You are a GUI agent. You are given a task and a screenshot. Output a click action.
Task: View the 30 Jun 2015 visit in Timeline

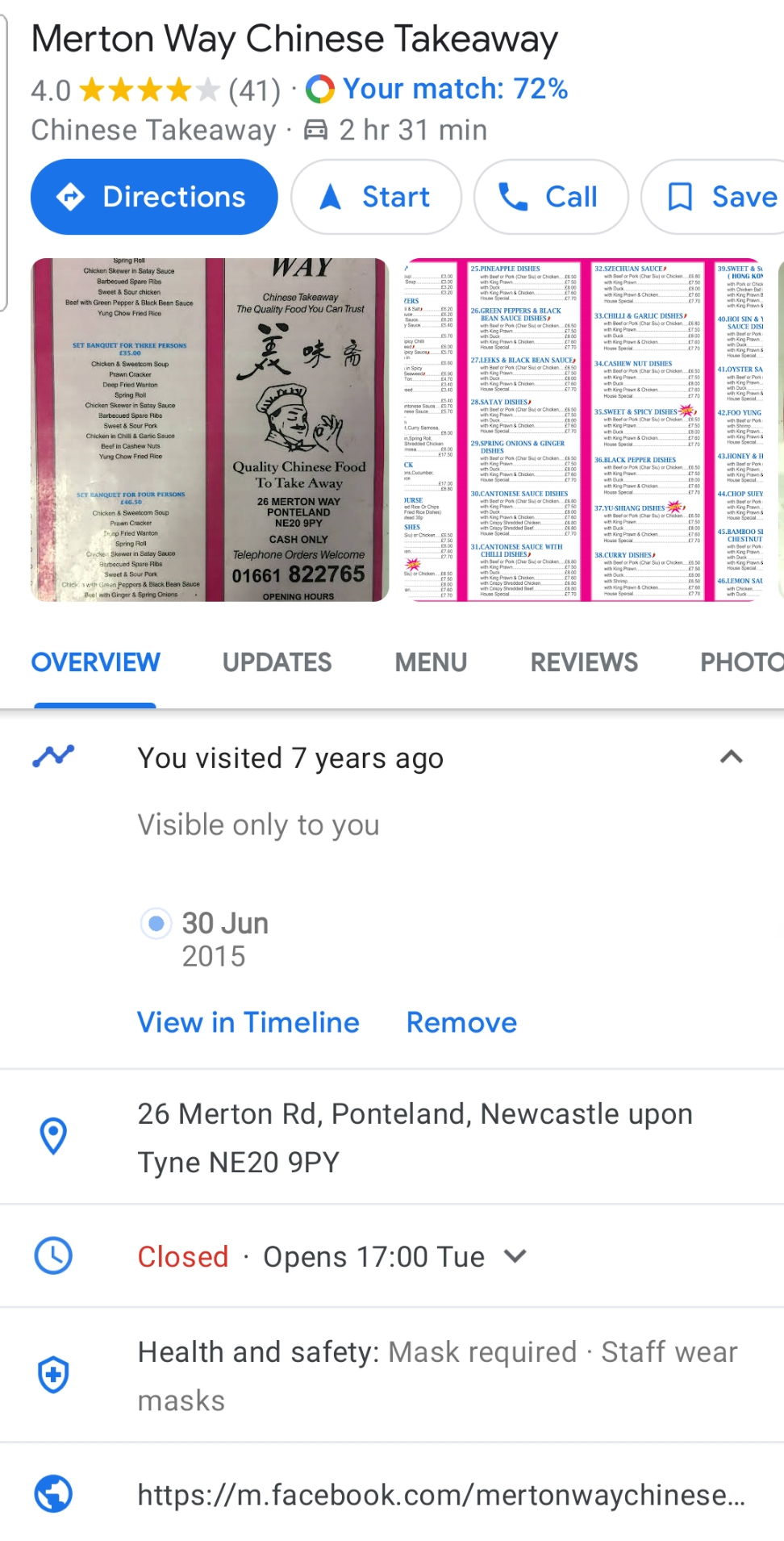point(248,1022)
